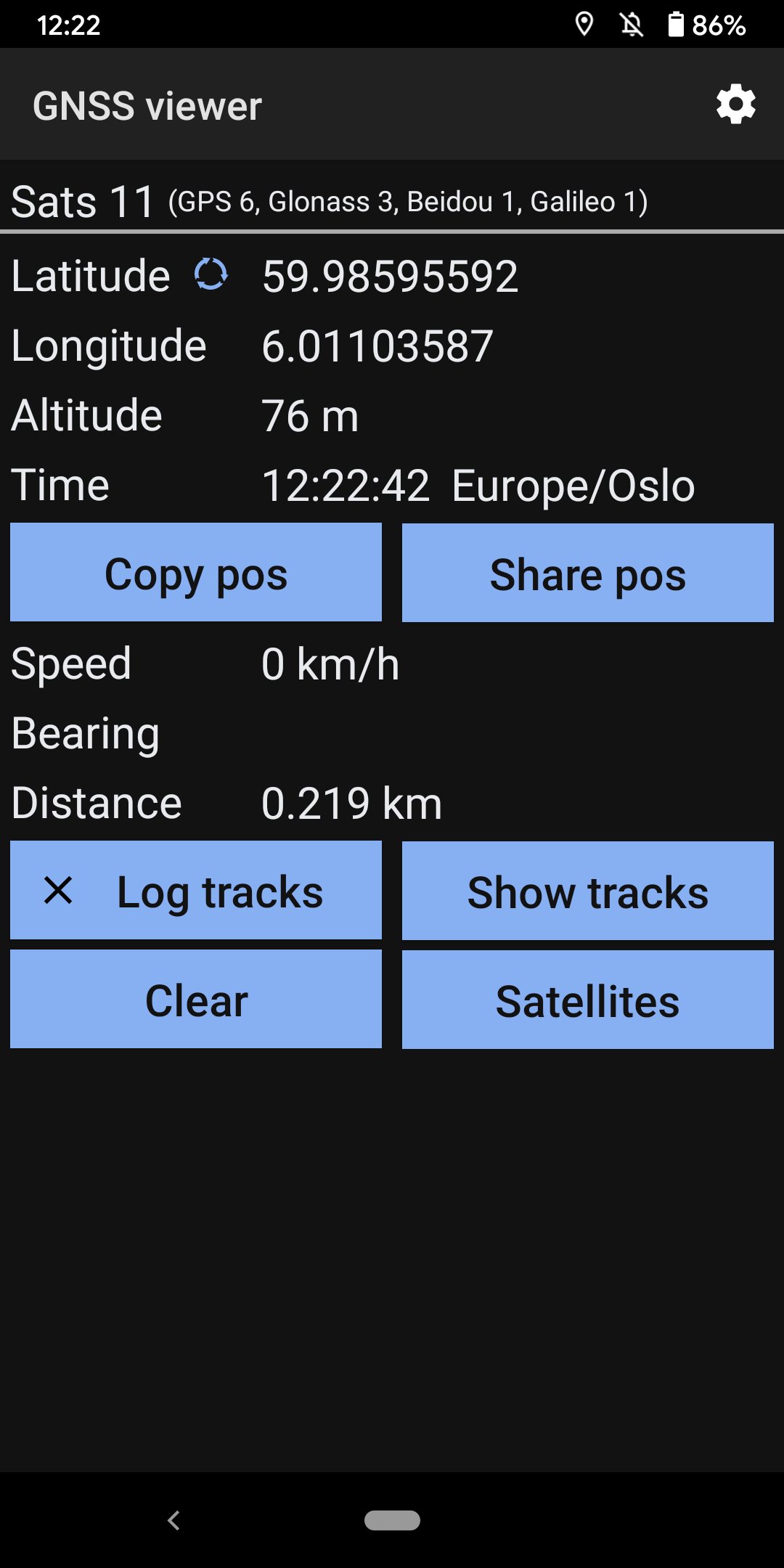Toggle latitude coordinate format with refresh icon
This screenshot has height=1568, width=784.
[x=211, y=275]
